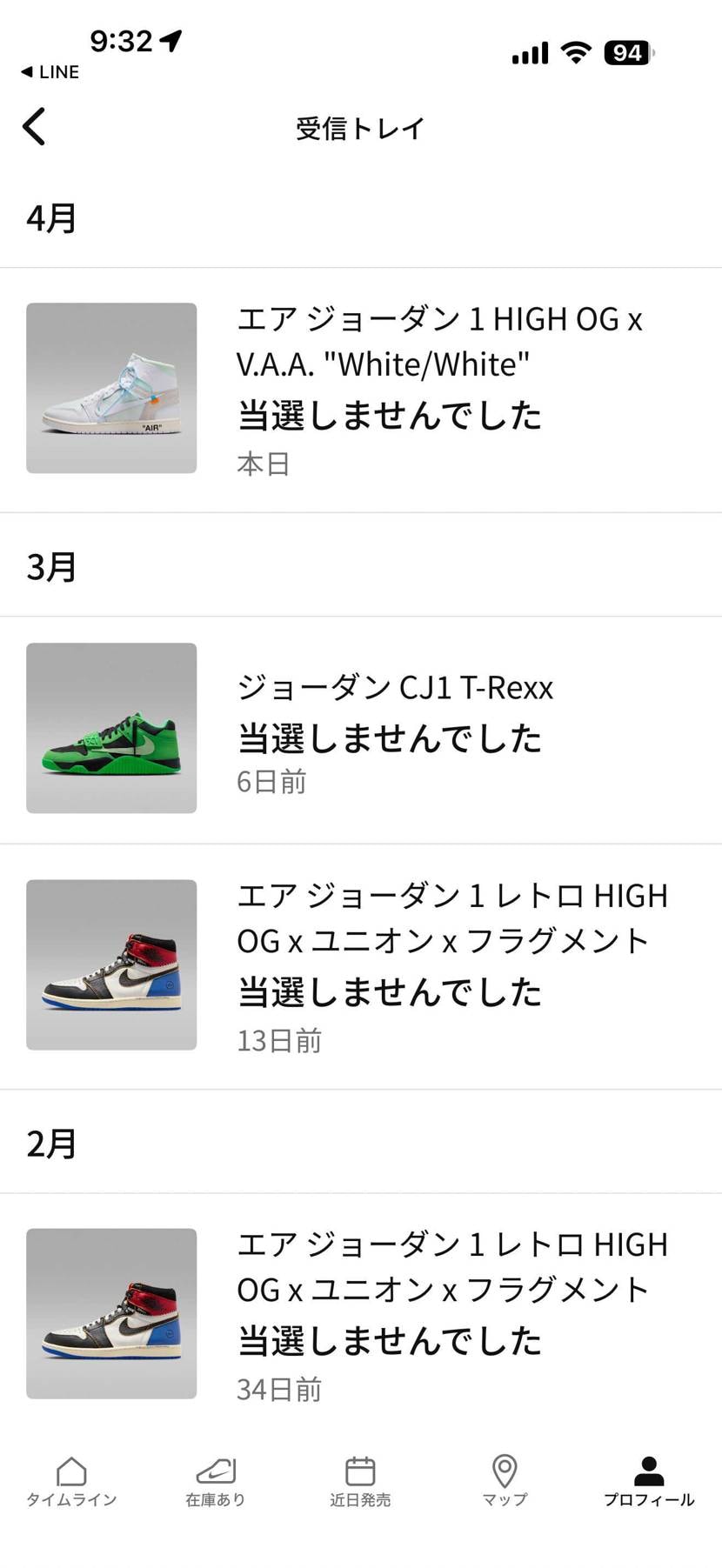Tap the back chevron arrow at top left

pos(34,126)
